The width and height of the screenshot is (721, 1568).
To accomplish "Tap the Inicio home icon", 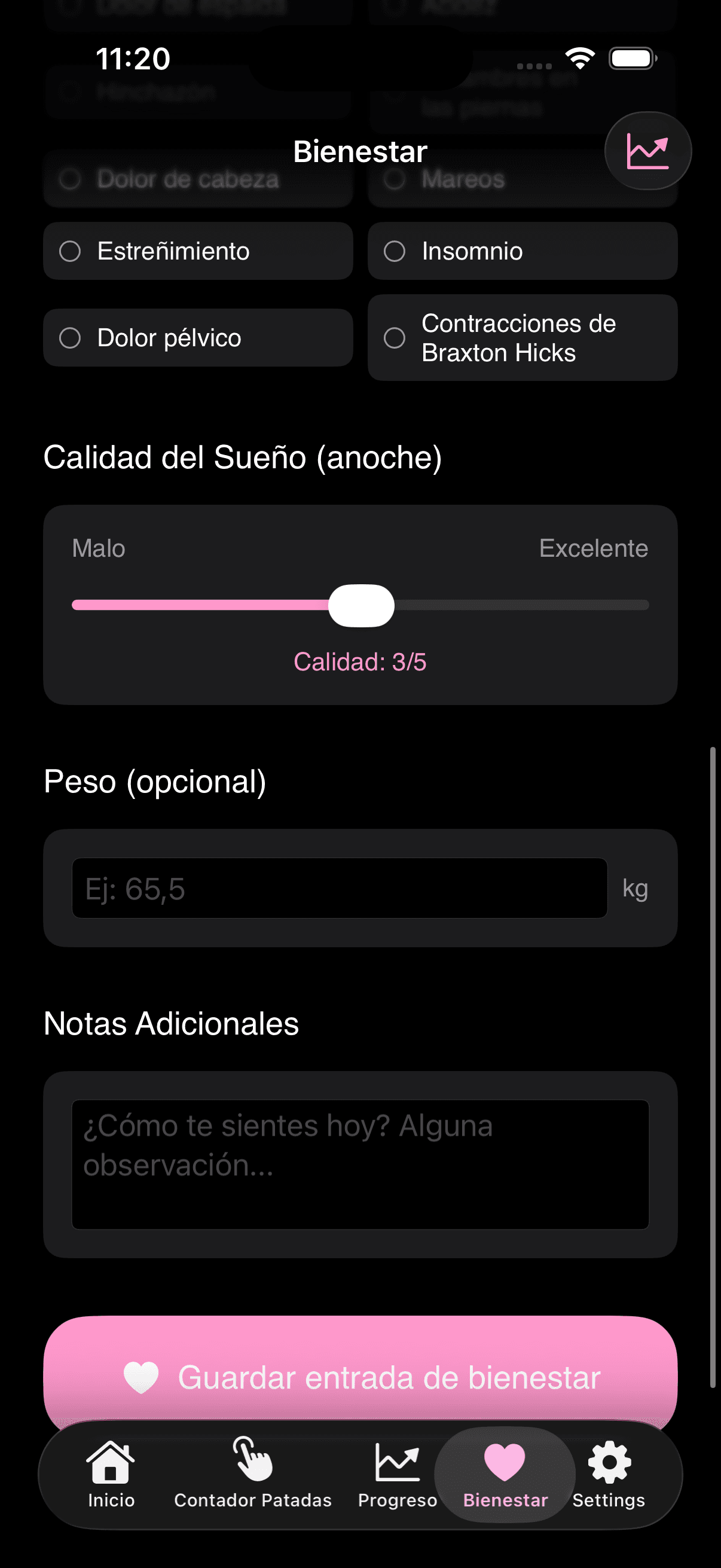I will point(111,1462).
